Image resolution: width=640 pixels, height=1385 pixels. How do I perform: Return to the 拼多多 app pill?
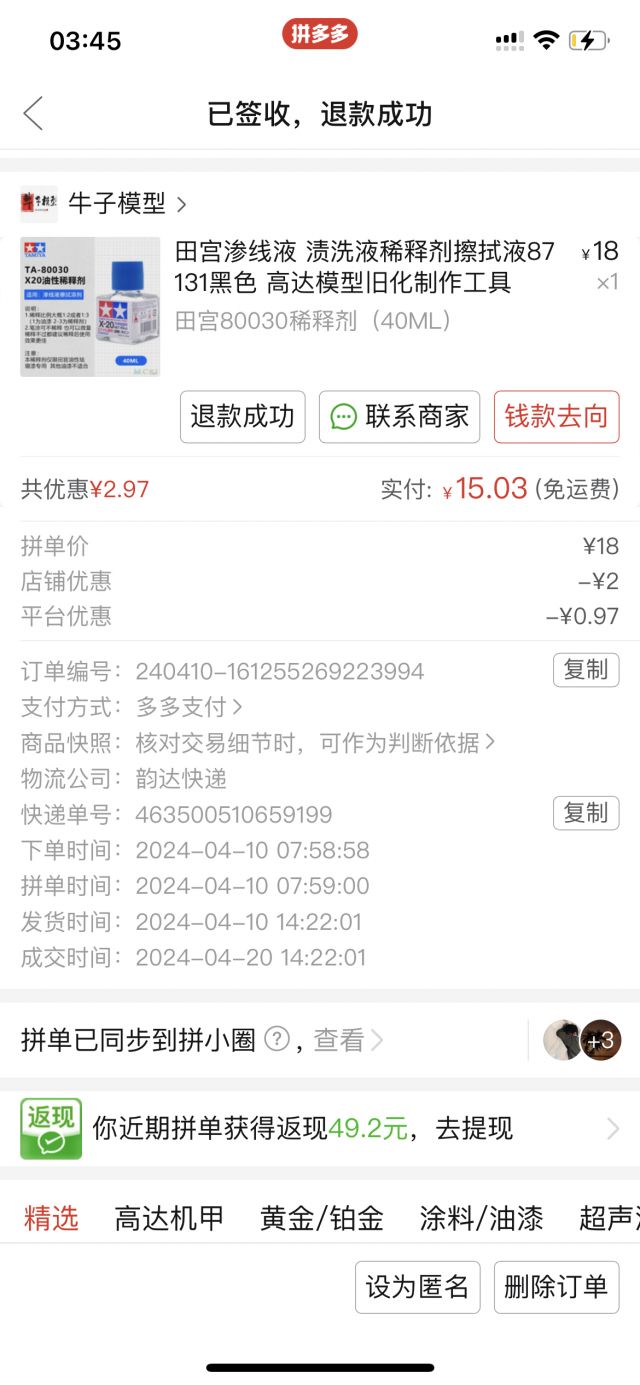point(319,34)
